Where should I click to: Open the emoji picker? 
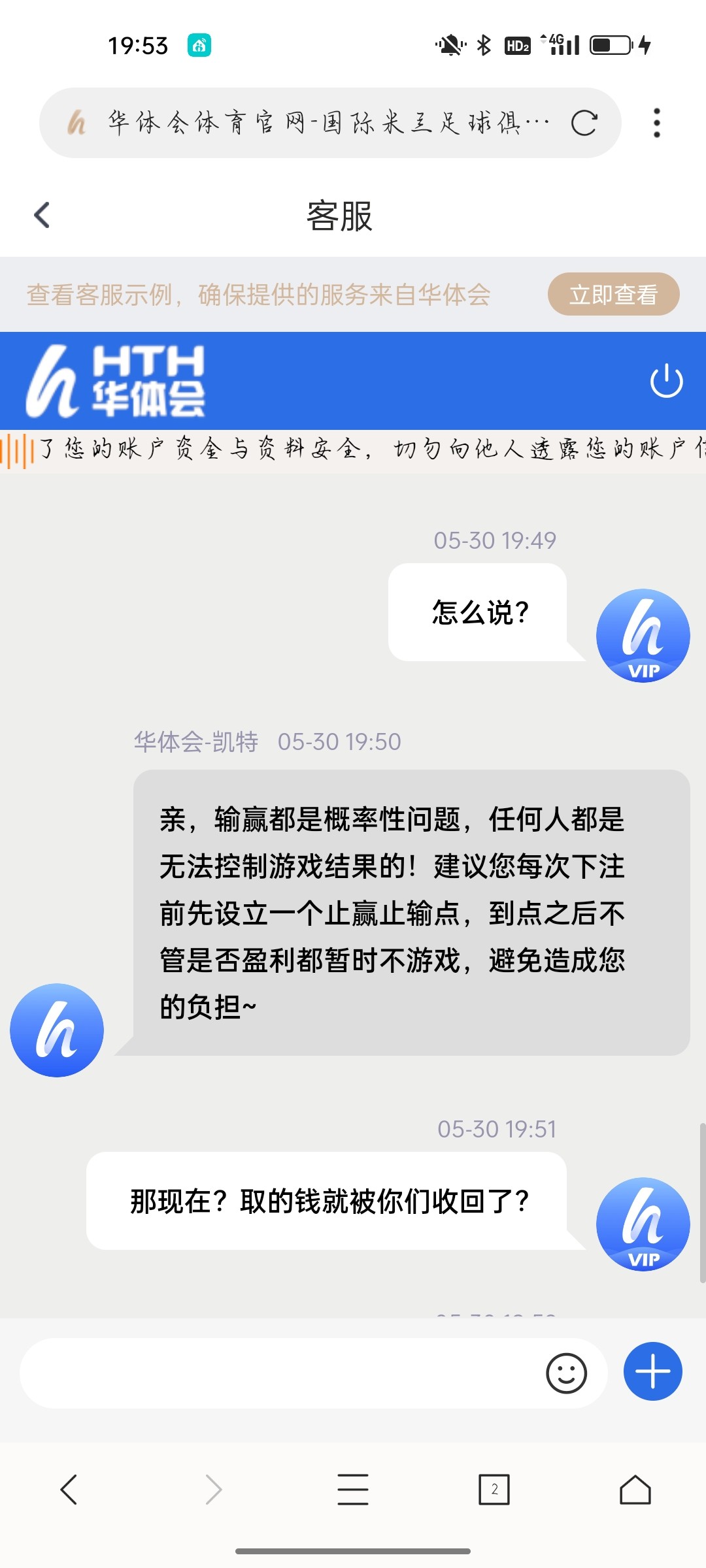[x=566, y=1373]
